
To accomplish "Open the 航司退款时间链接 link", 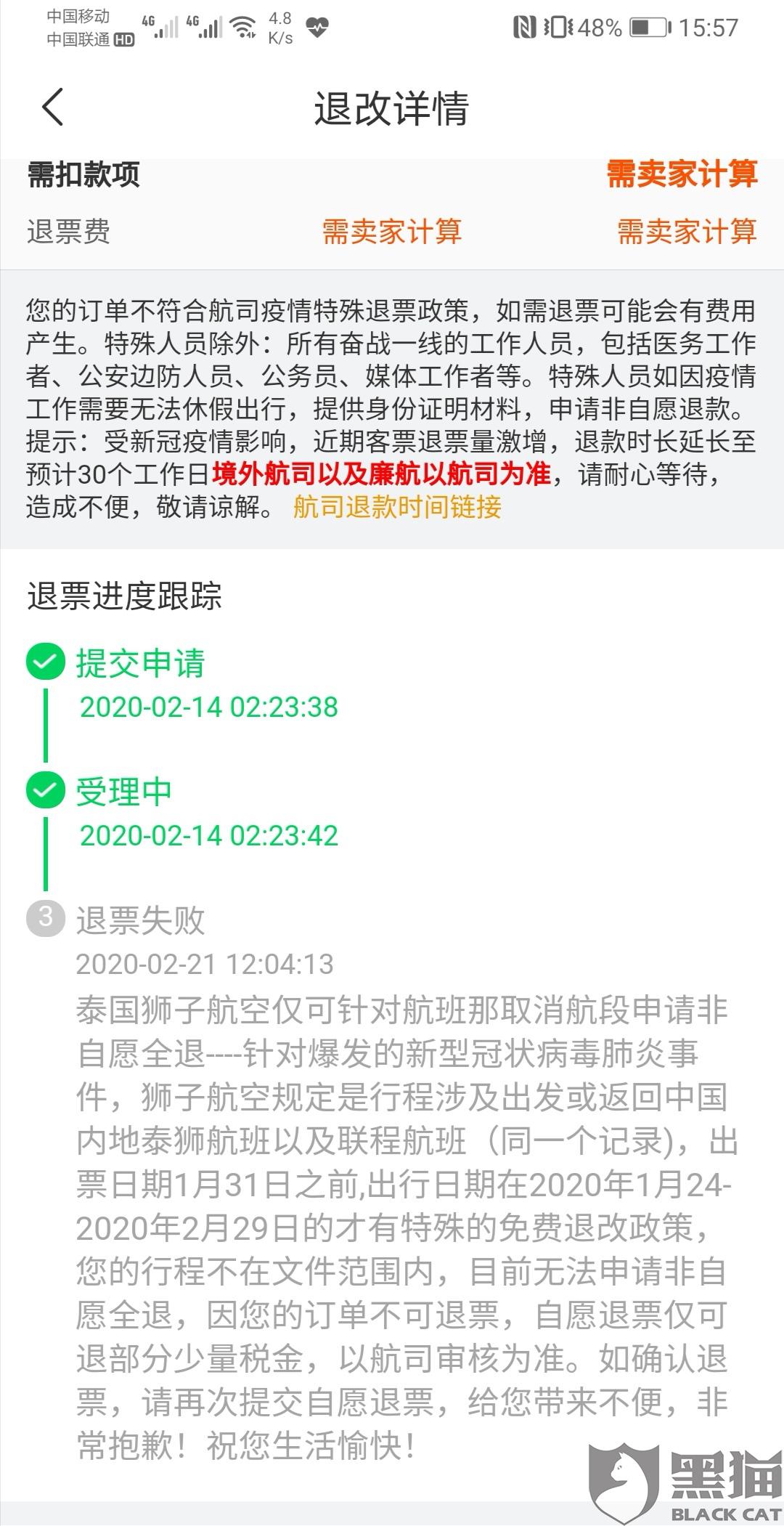I will (x=397, y=506).
